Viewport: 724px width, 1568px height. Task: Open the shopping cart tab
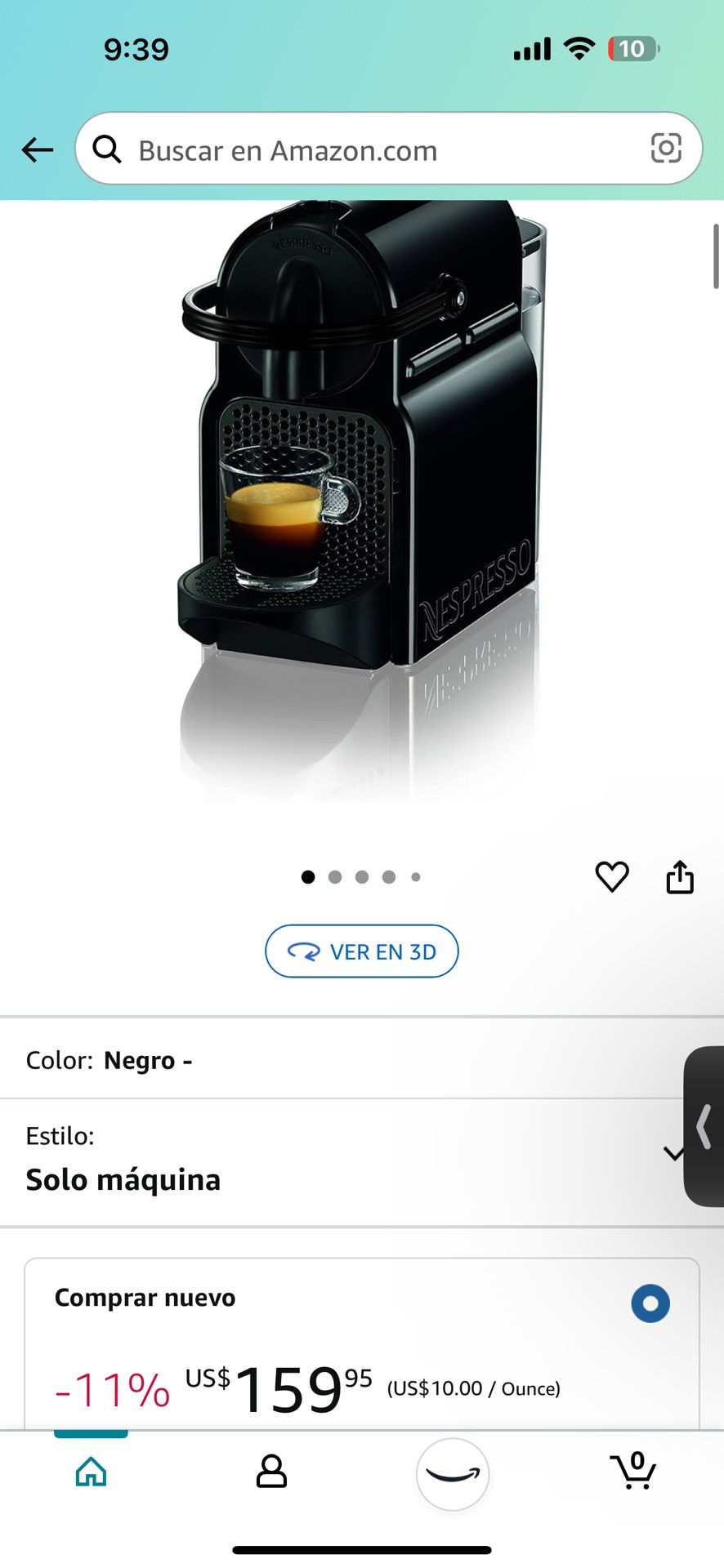pos(634,1472)
